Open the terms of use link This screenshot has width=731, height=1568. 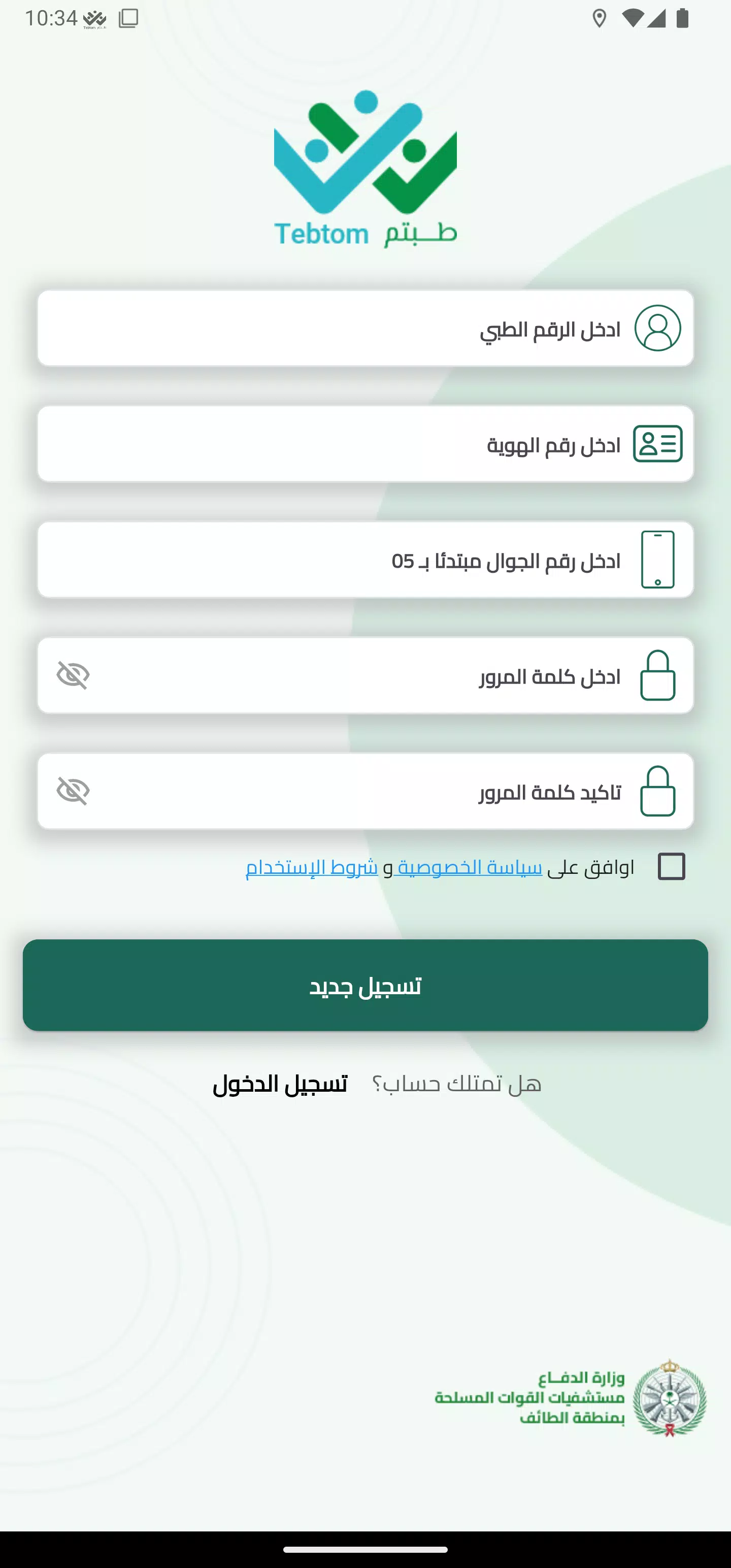point(312,867)
